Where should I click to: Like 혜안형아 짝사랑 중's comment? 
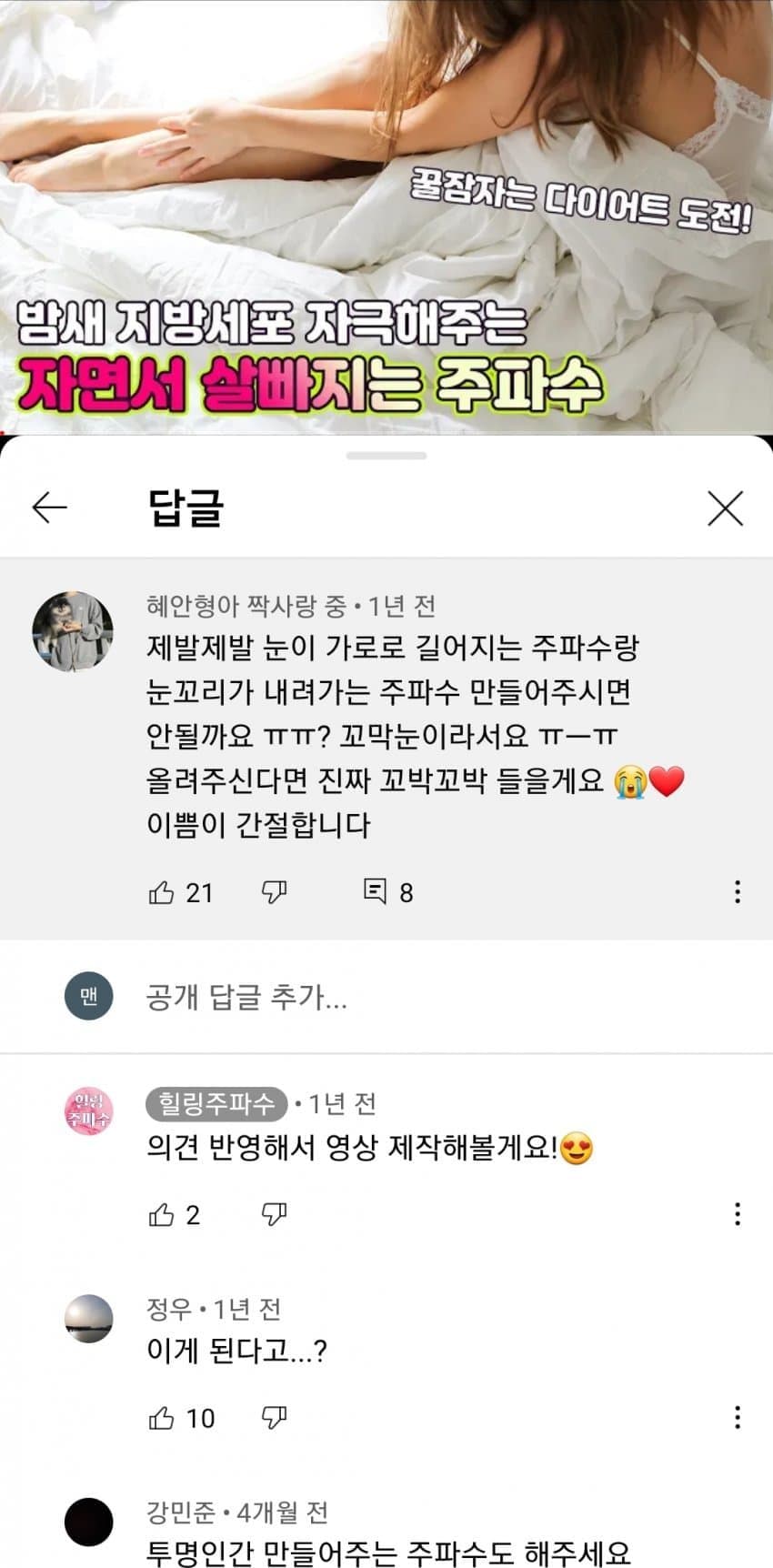(162, 892)
